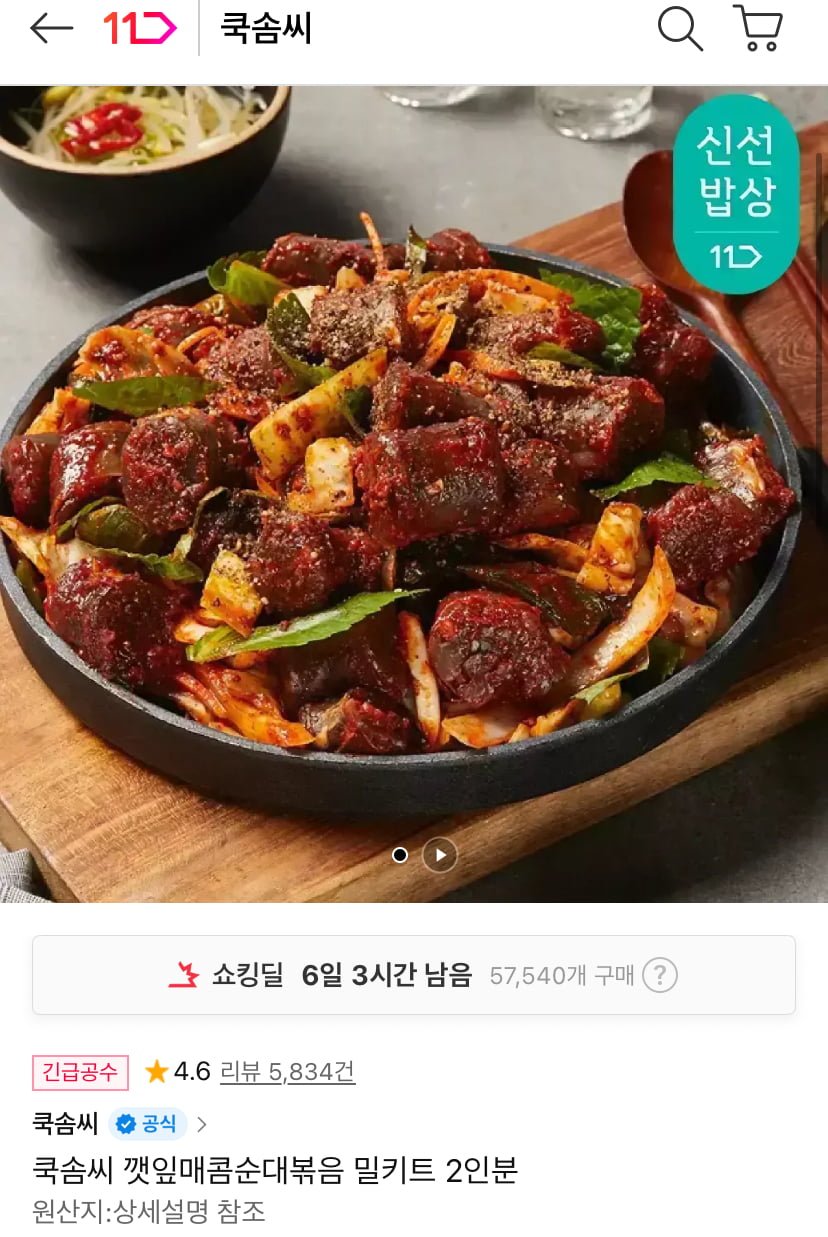This screenshot has height=1237, width=828.
Task: Open the shopping cart
Action: point(758,29)
